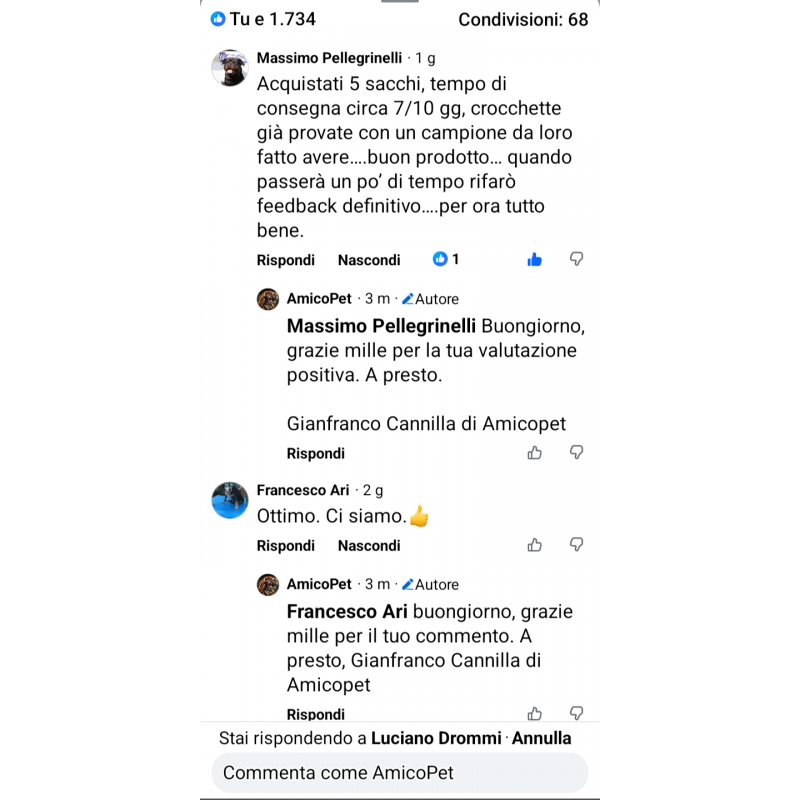The image size is (800, 800).
Task: Like Francesco Ari's comment
Action: pos(535,545)
